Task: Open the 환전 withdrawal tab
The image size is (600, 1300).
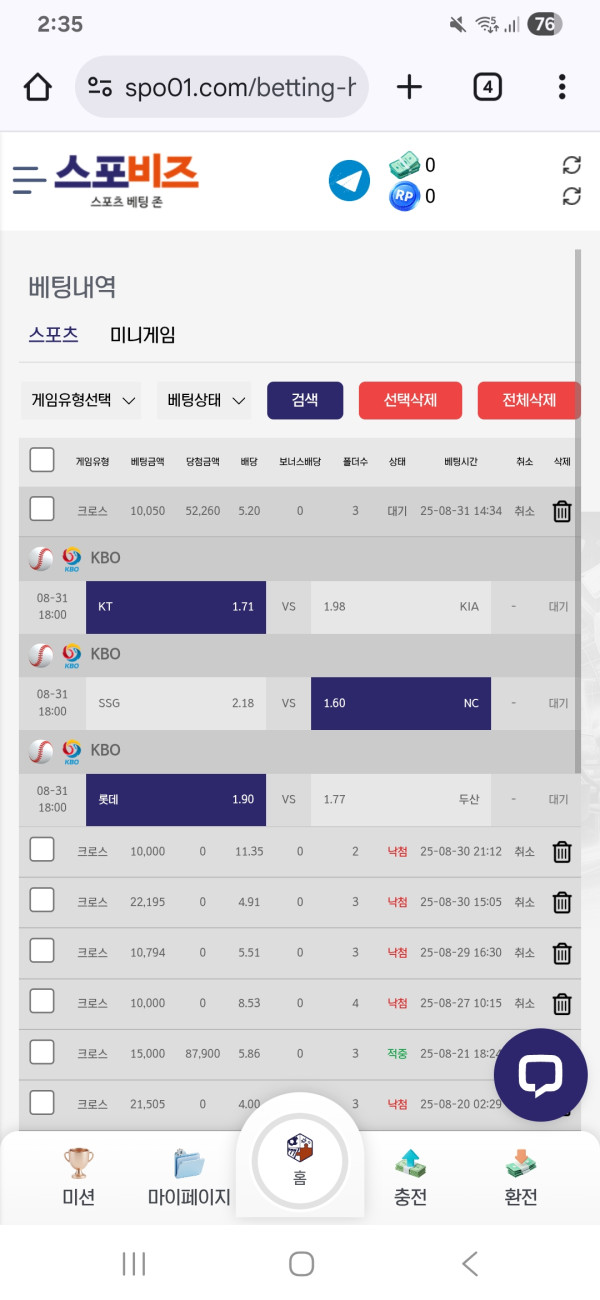Action: [521, 1176]
